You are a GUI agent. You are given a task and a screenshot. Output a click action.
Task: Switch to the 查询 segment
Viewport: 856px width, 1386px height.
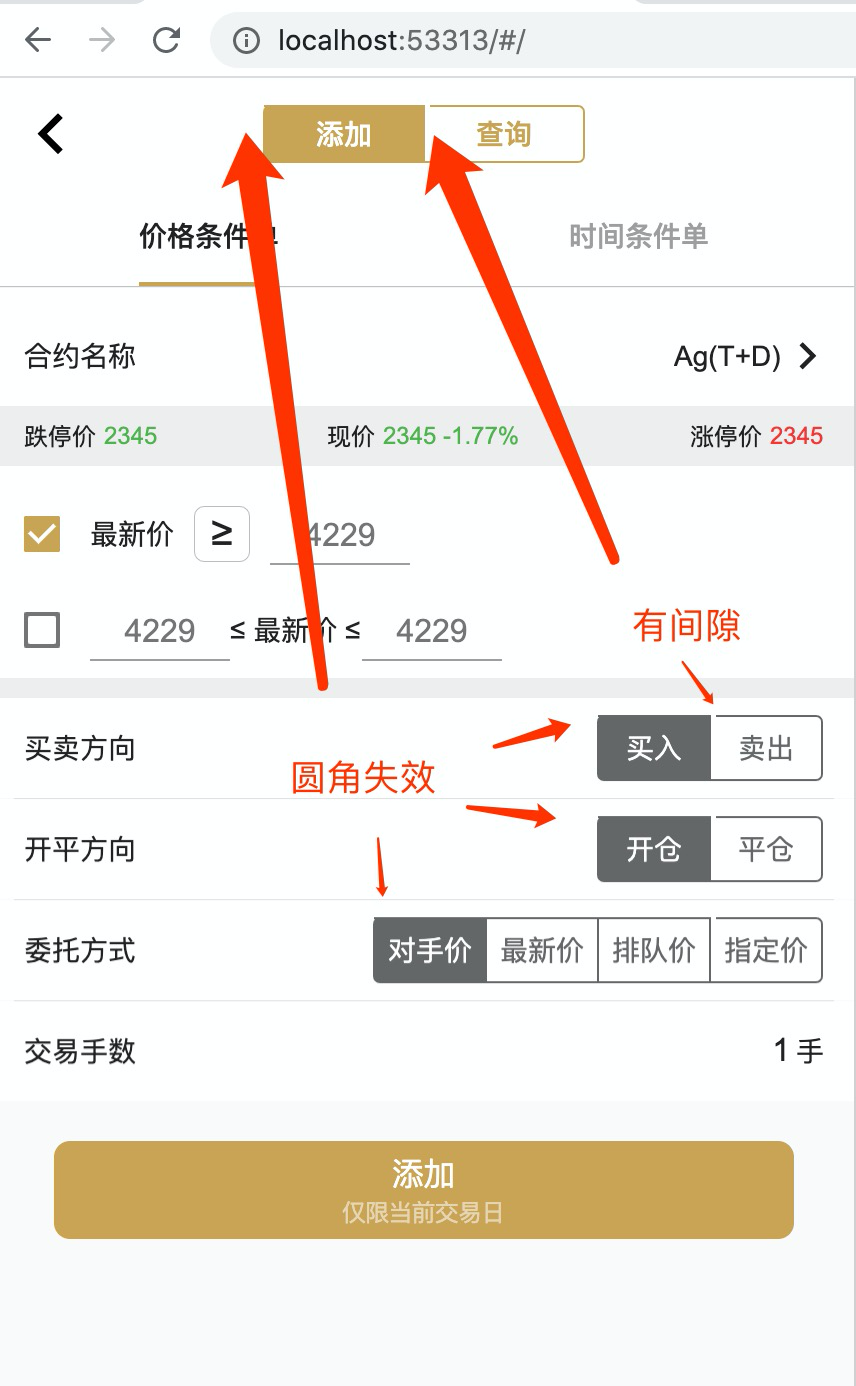(504, 134)
